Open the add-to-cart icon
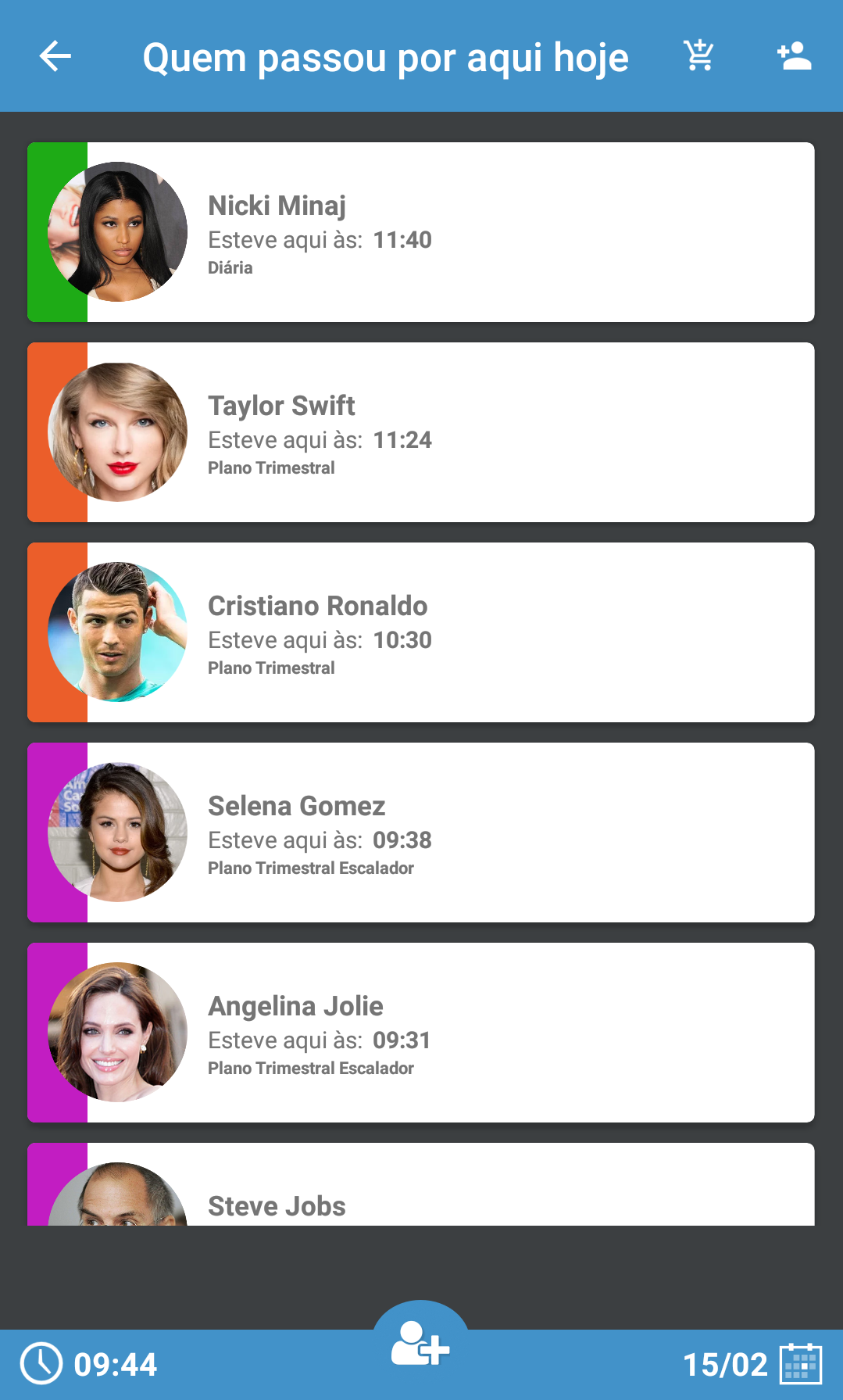This screenshot has height=1400, width=843. pos(698,55)
